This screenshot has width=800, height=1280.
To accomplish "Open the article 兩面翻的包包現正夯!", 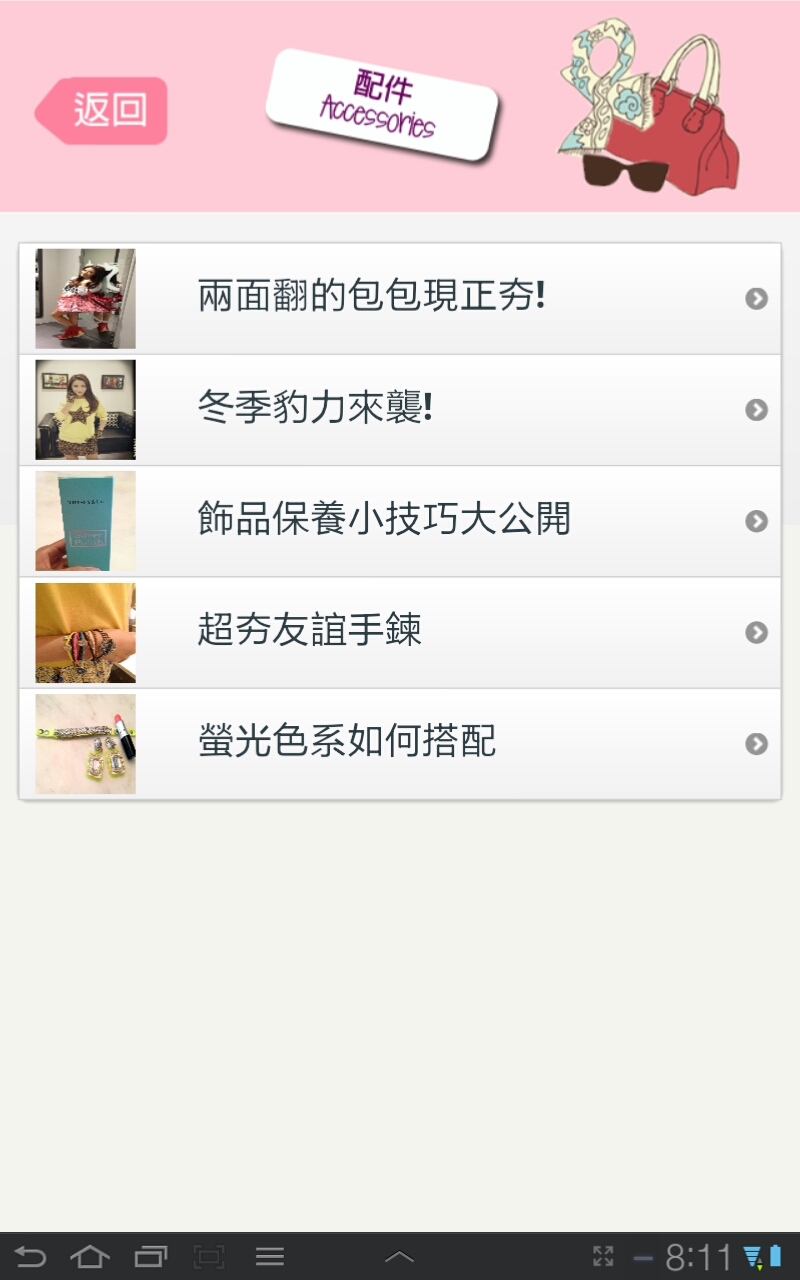I will [x=400, y=298].
